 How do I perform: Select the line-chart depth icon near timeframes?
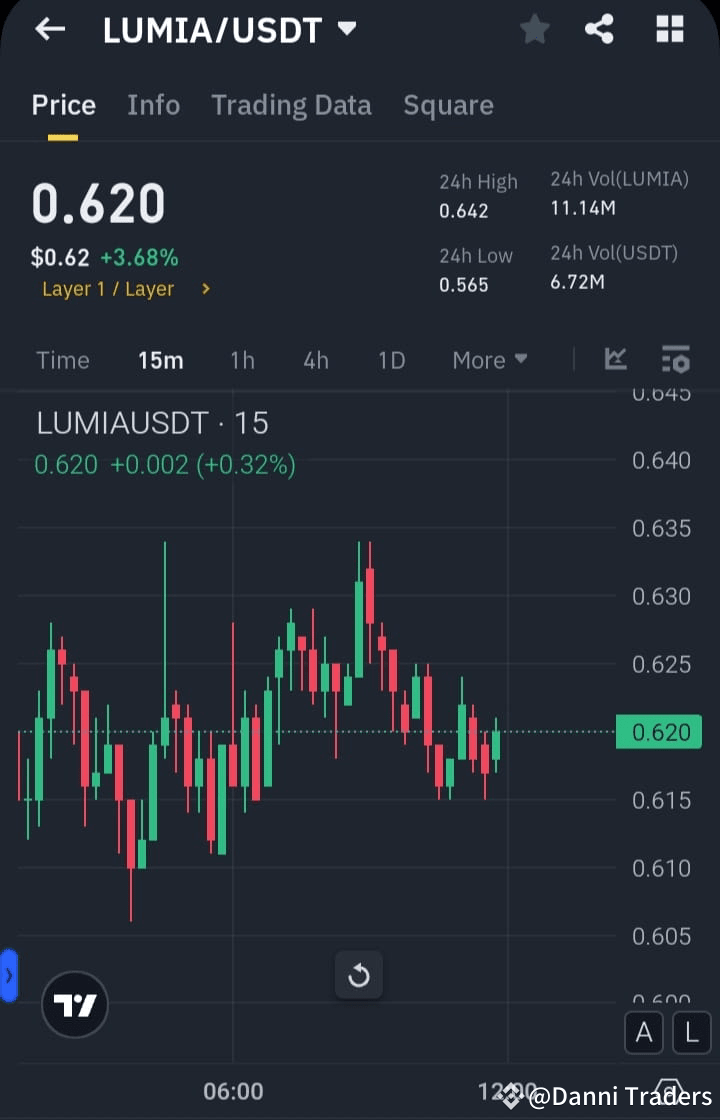(x=617, y=359)
